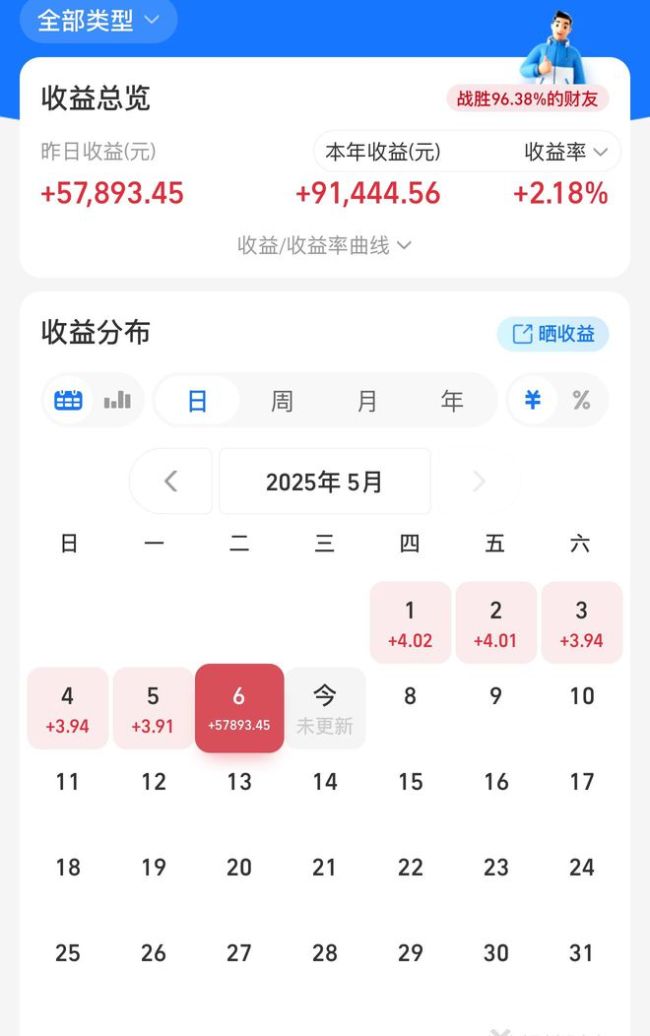
Task: Show earnings in % rate mode
Action: [x=581, y=401]
